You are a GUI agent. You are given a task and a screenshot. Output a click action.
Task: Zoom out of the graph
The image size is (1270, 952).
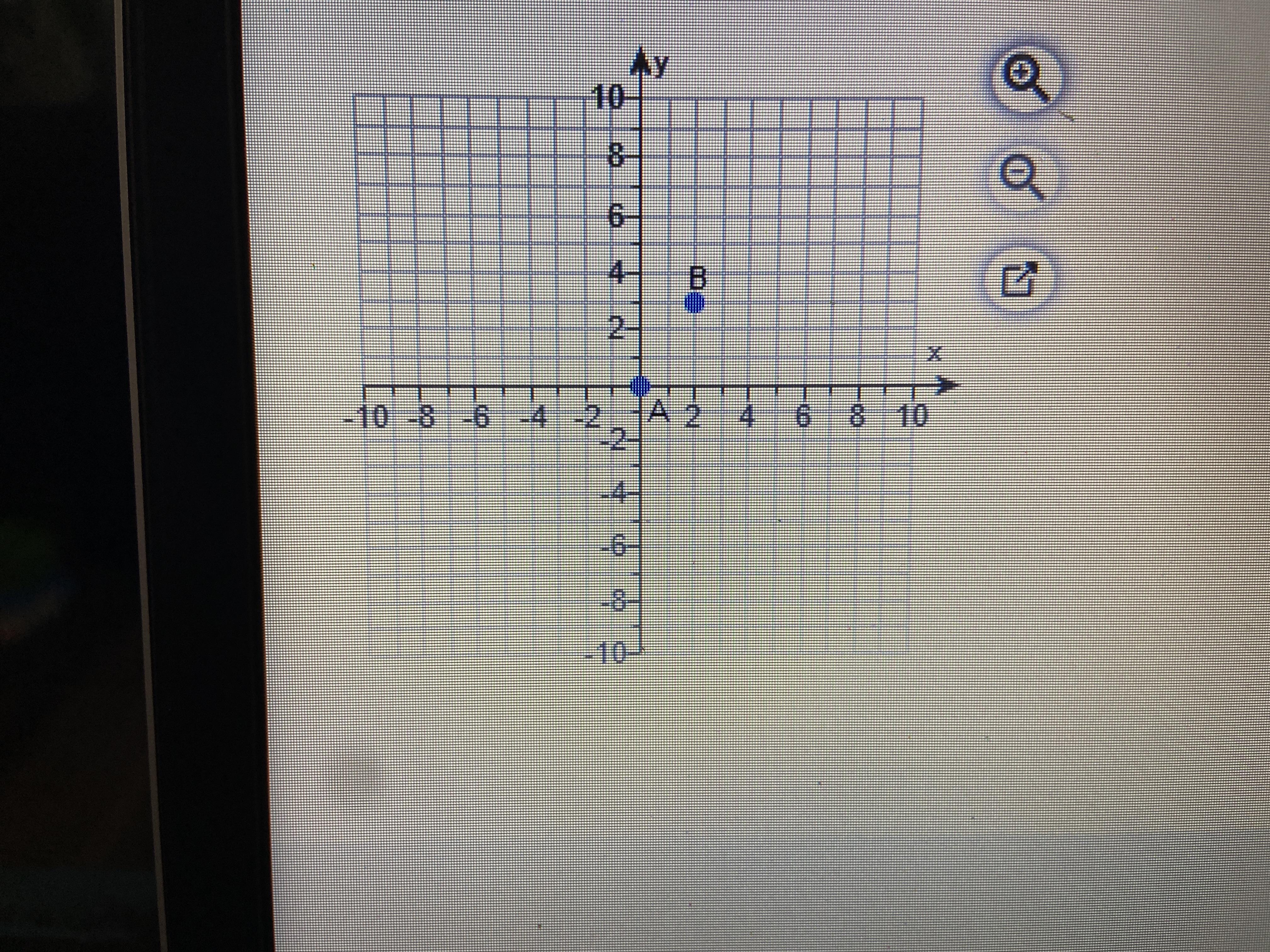1021,174
